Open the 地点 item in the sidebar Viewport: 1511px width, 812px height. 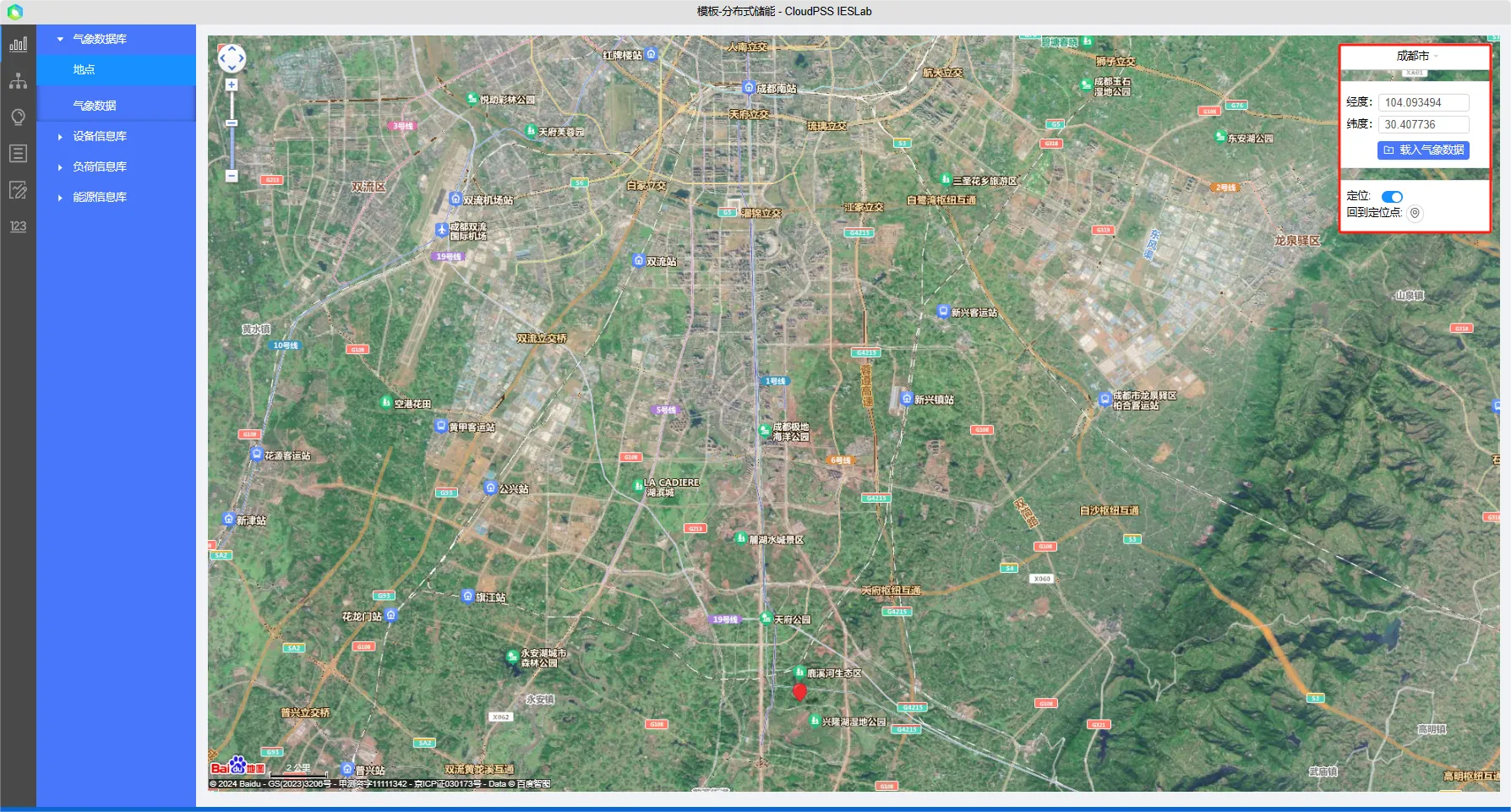pos(84,70)
